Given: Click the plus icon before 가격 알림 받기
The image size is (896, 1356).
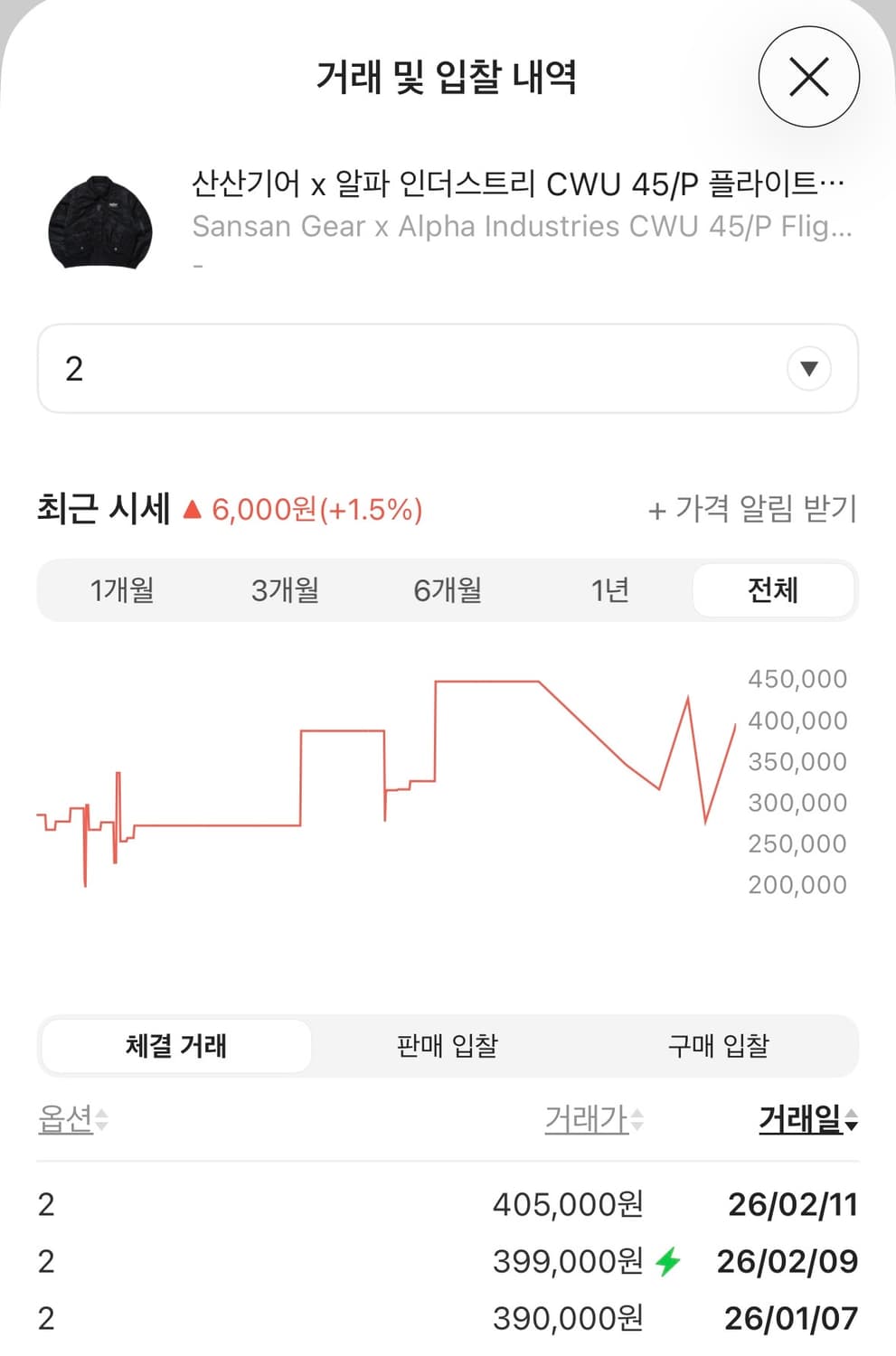Looking at the screenshot, I should point(657,509).
